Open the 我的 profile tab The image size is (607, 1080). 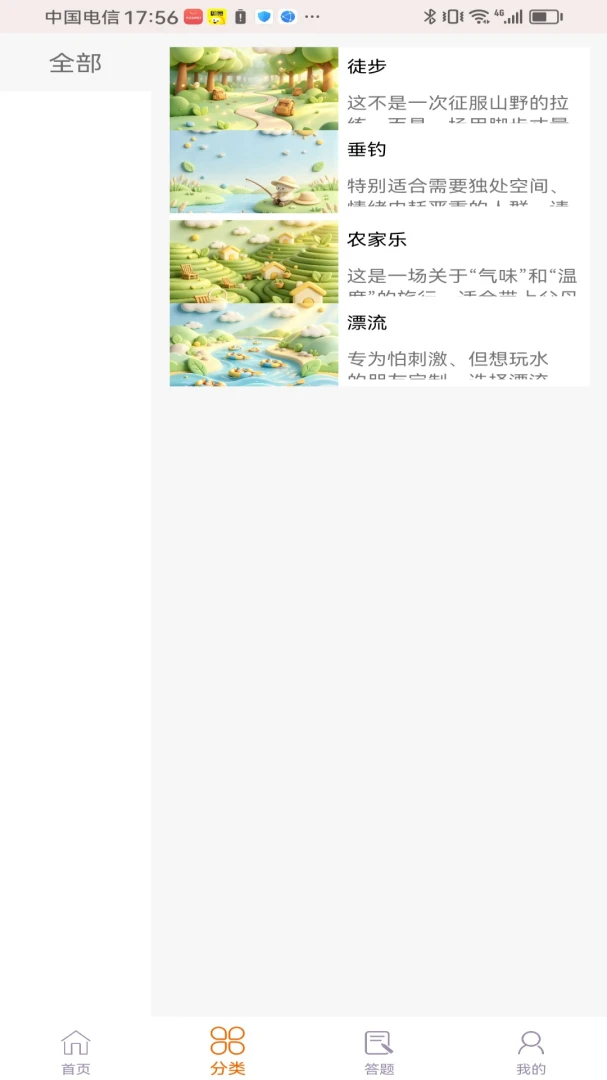(531, 1052)
